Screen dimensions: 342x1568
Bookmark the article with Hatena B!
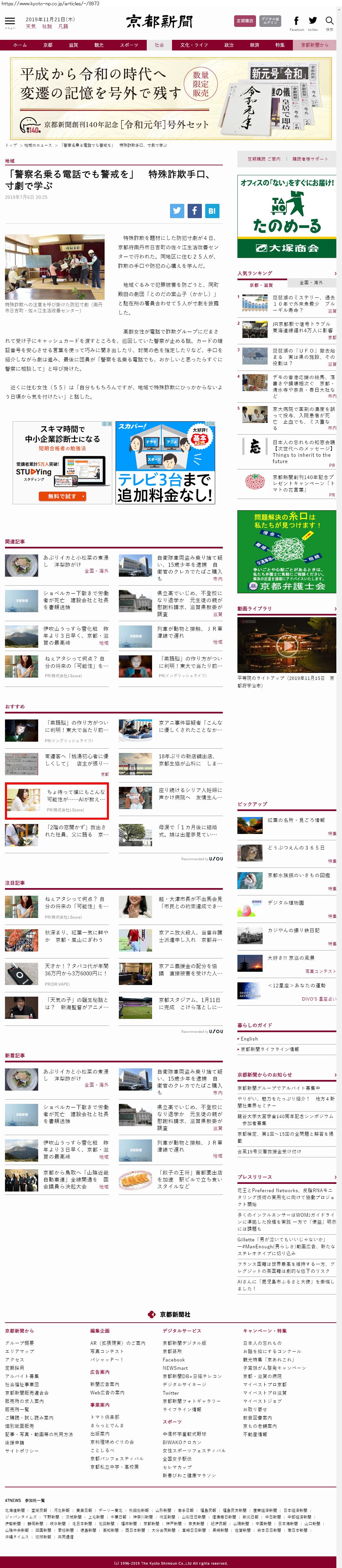(211, 210)
